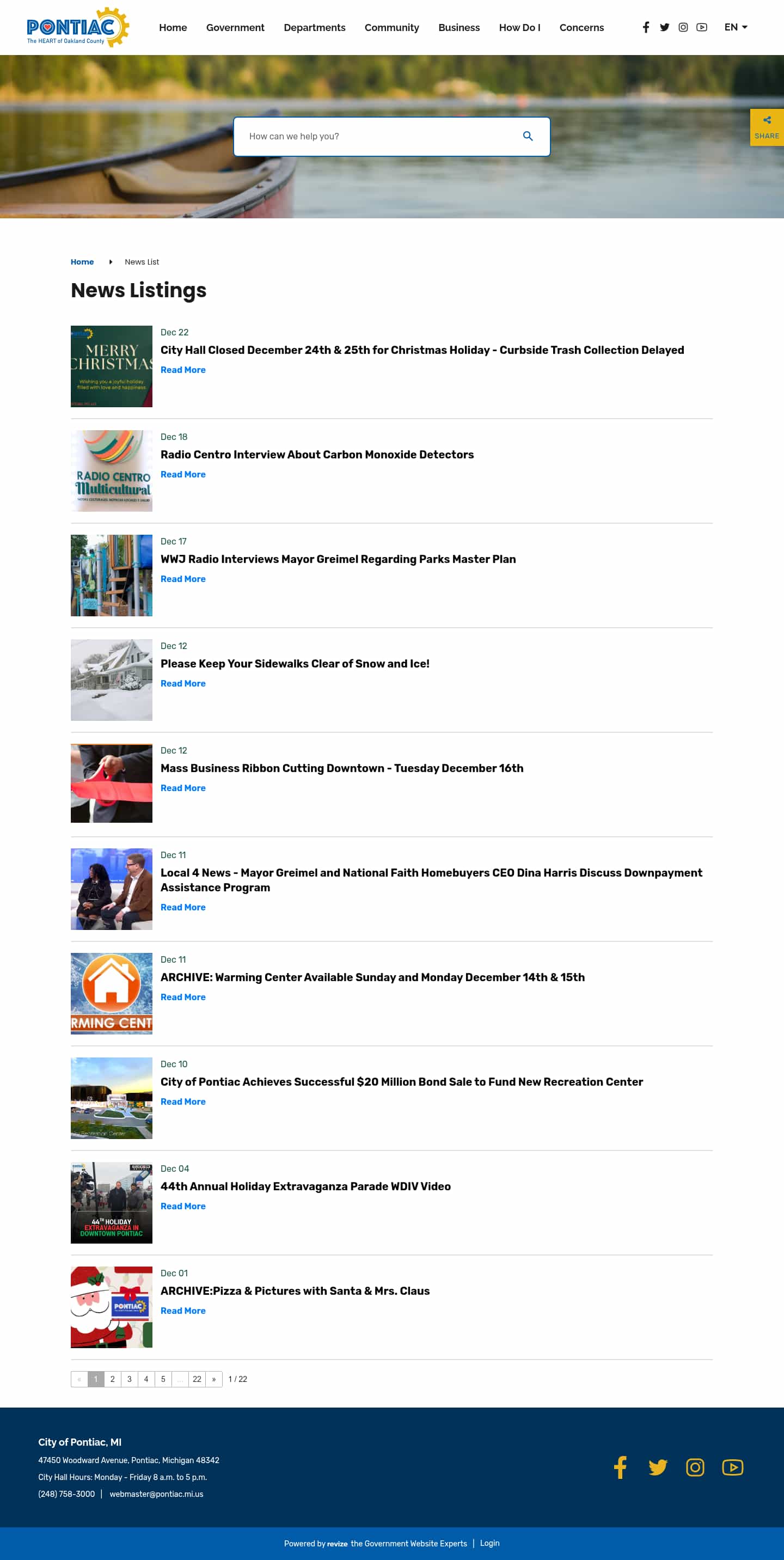Jump to page 2 of news listings

coord(113,1379)
